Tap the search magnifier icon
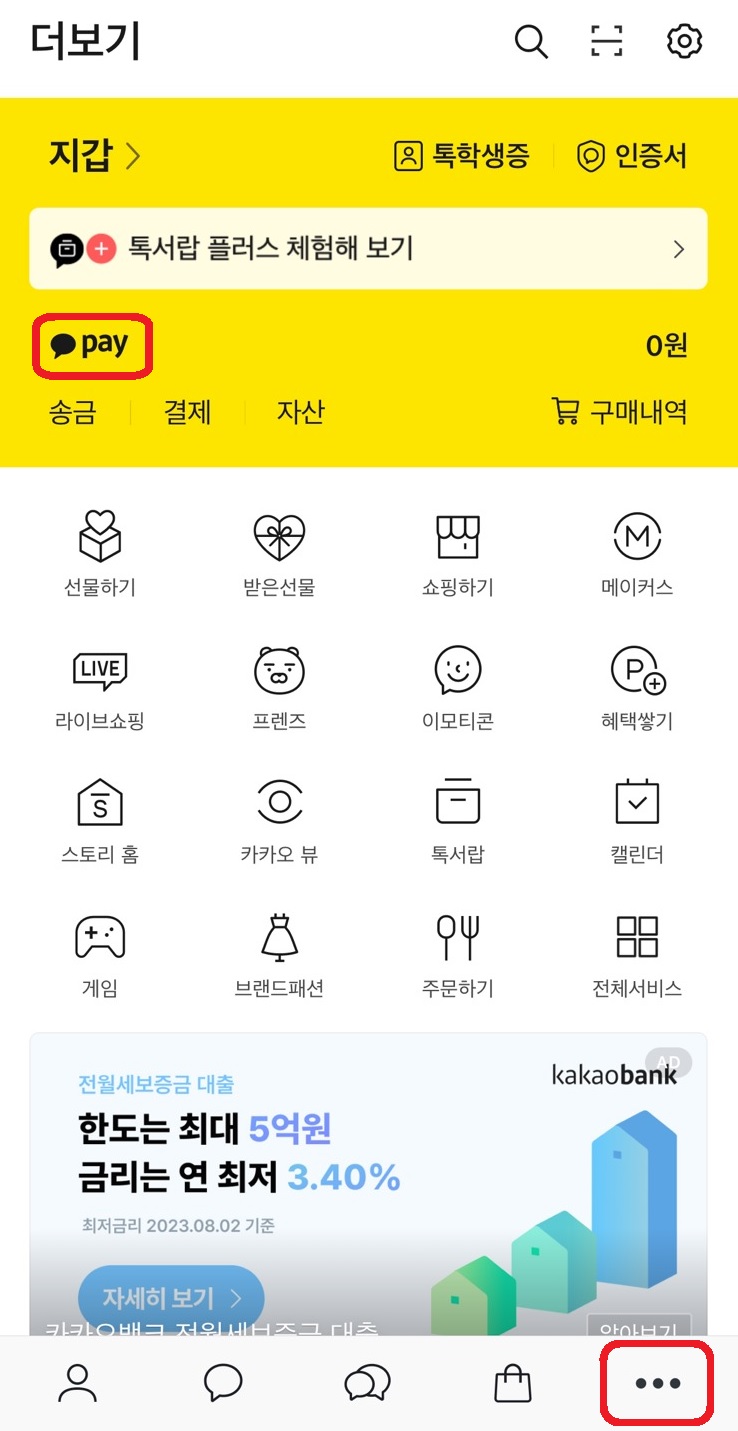738x1431 pixels. point(531,42)
